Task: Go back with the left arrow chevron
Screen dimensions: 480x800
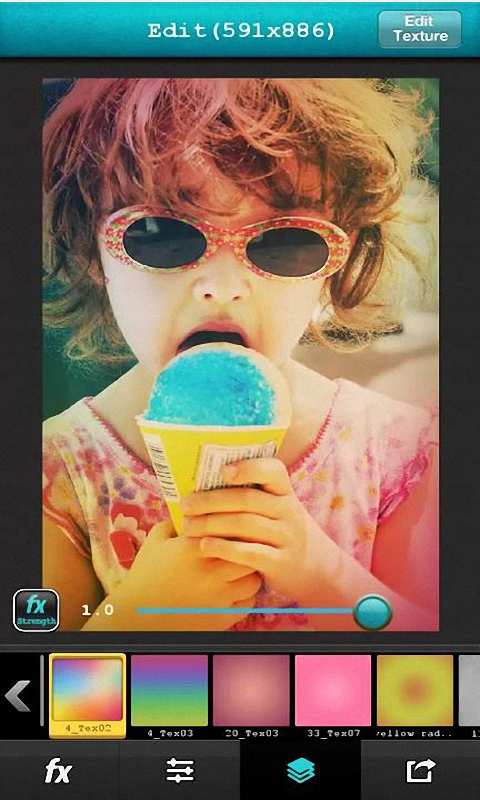Action: pos(17,695)
